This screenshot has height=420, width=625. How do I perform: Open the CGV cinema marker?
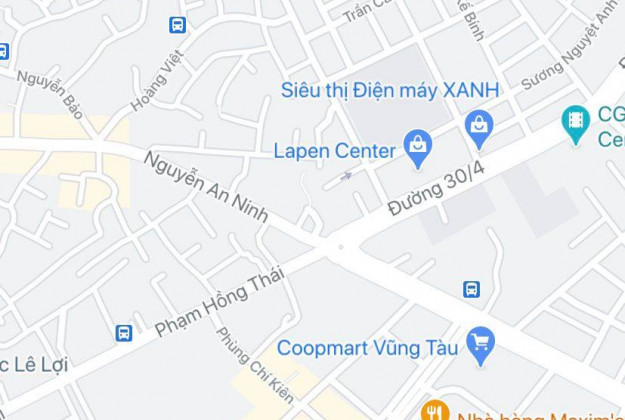(x=575, y=121)
